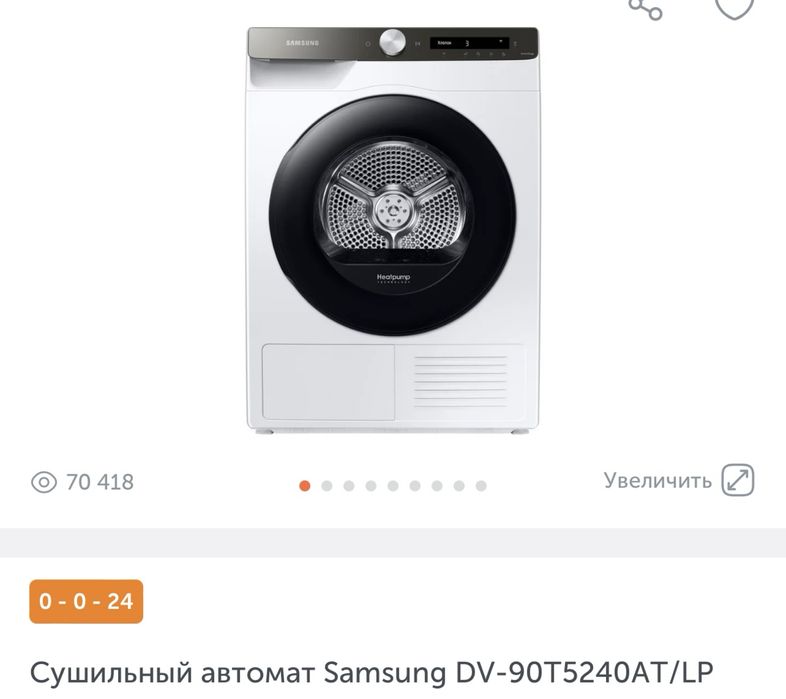Viewport: 786px width, 699px height.
Task: Tap Увеличить to enlarge the photo
Action: pos(678,480)
